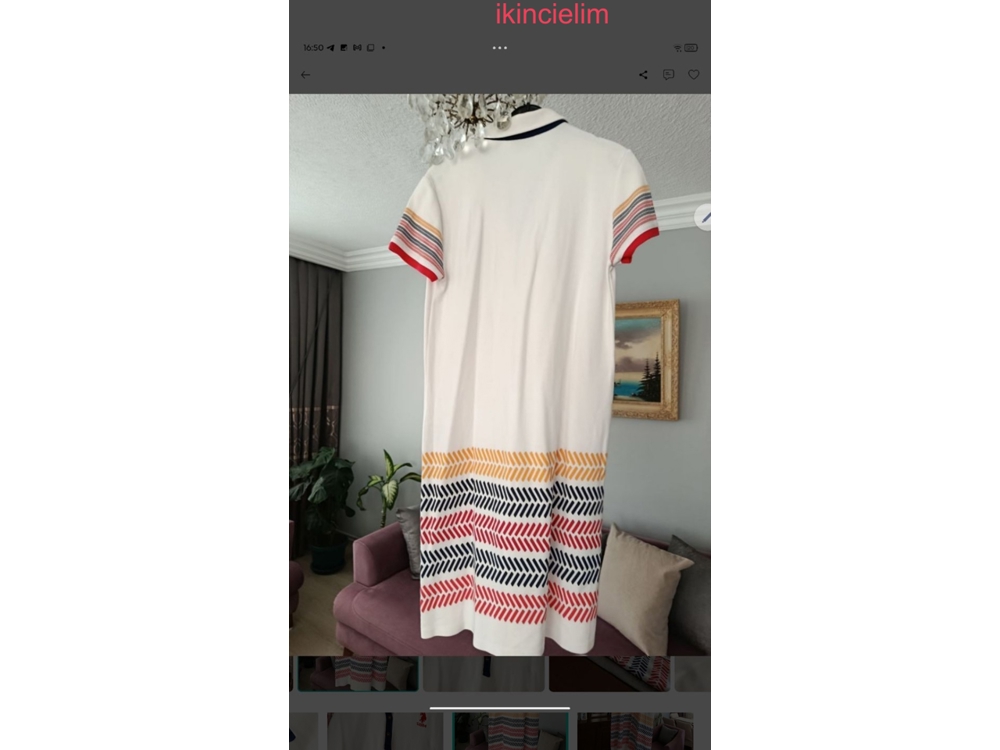The height and width of the screenshot is (750, 1000).
Task: Open the large dress photo
Action: click(x=500, y=375)
